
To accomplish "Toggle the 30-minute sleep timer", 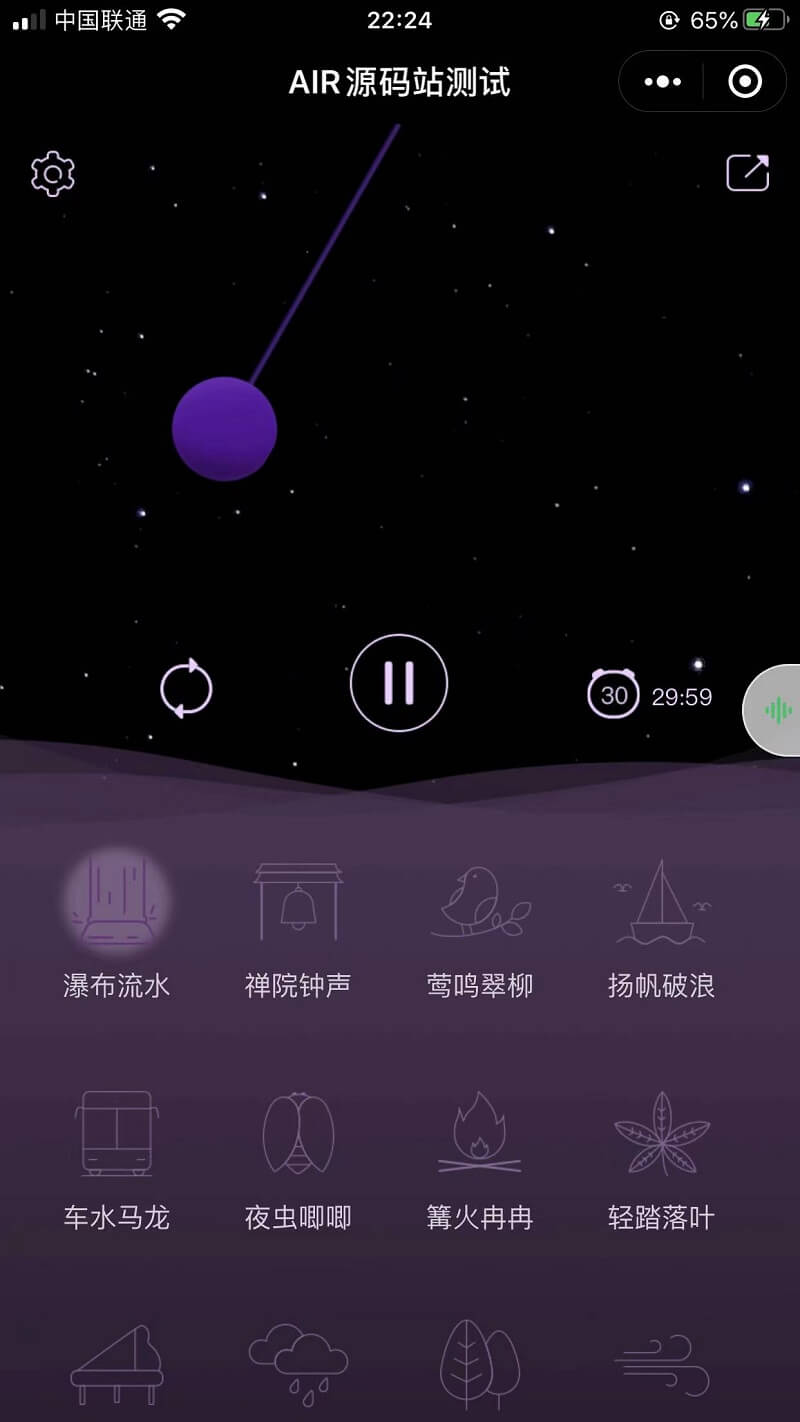I will 612,695.
